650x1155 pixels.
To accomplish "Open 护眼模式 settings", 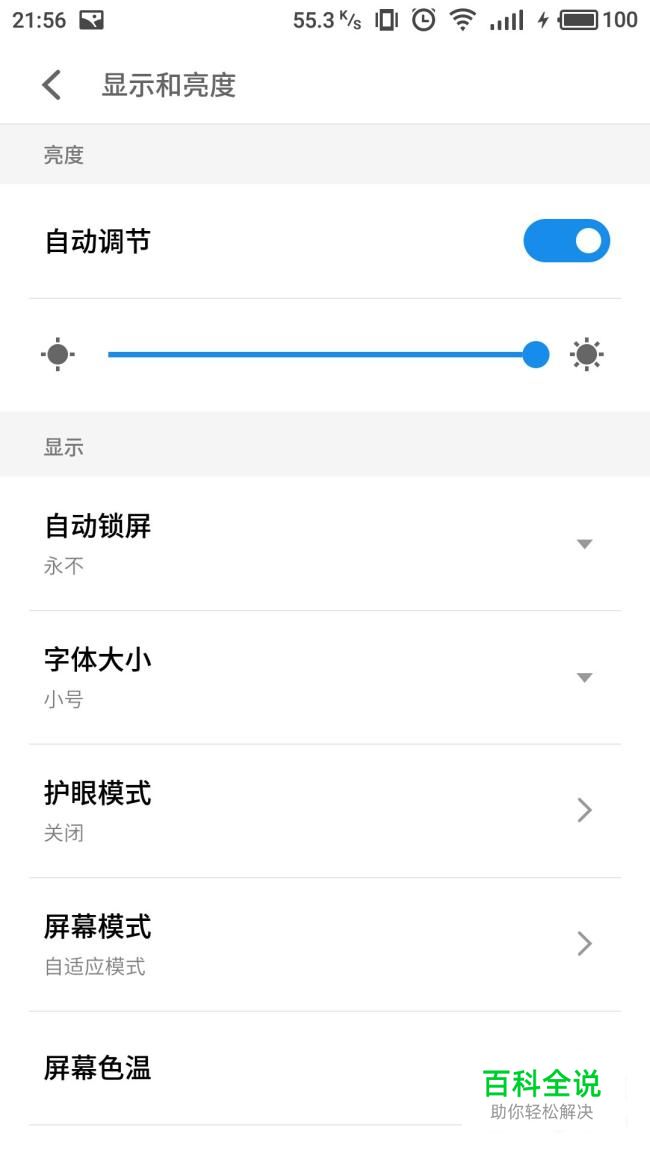I will [324, 810].
